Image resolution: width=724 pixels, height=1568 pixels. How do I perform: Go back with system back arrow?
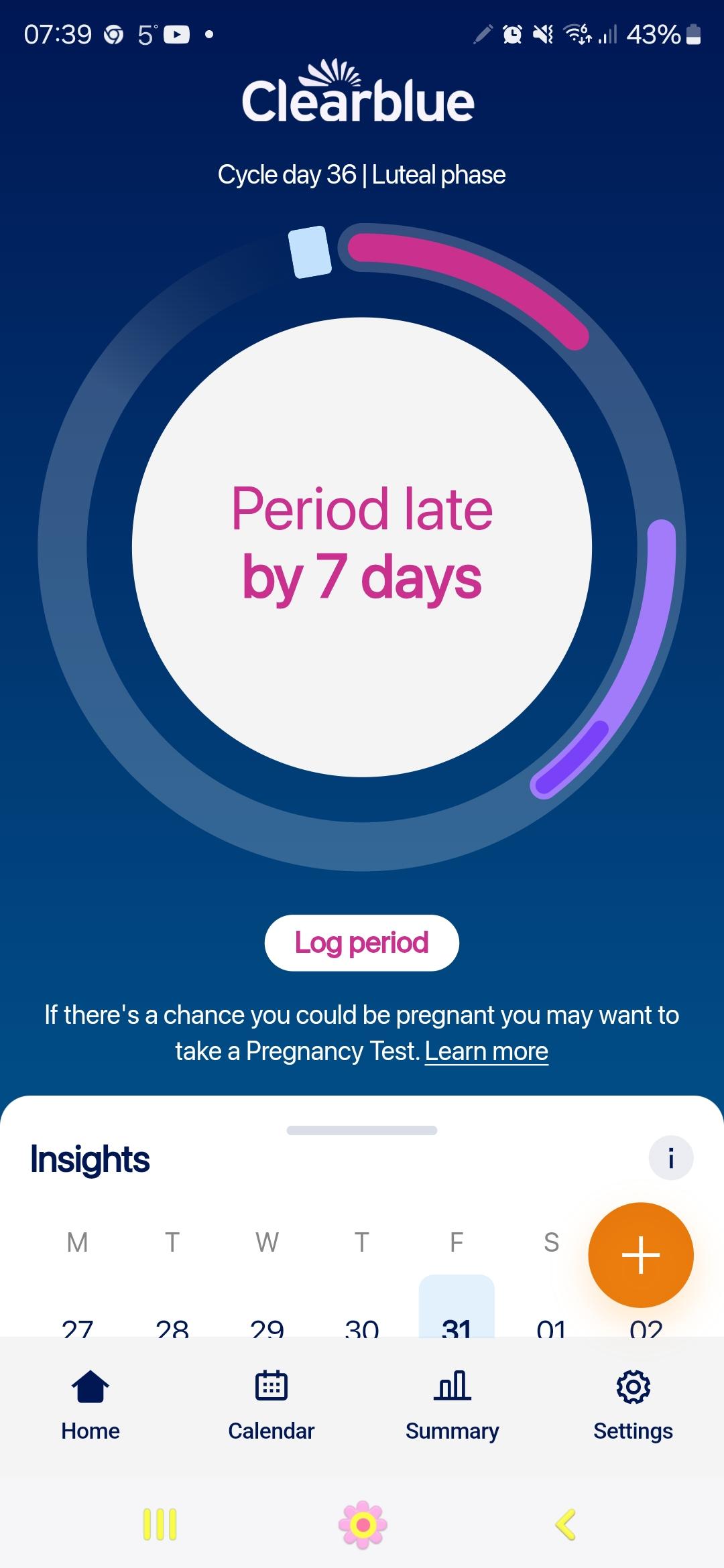(565, 1525)
